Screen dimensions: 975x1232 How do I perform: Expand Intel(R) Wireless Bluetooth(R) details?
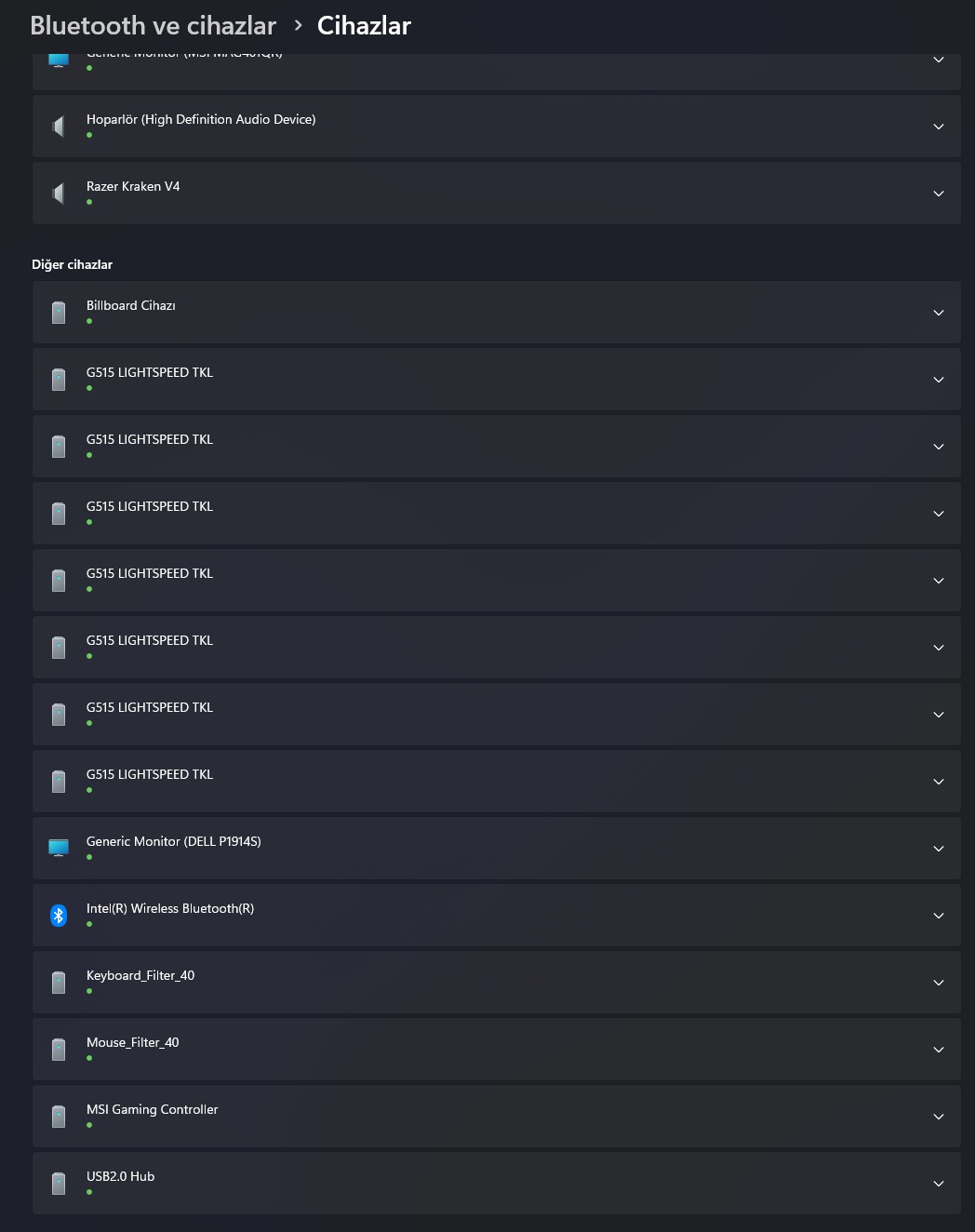938,916
